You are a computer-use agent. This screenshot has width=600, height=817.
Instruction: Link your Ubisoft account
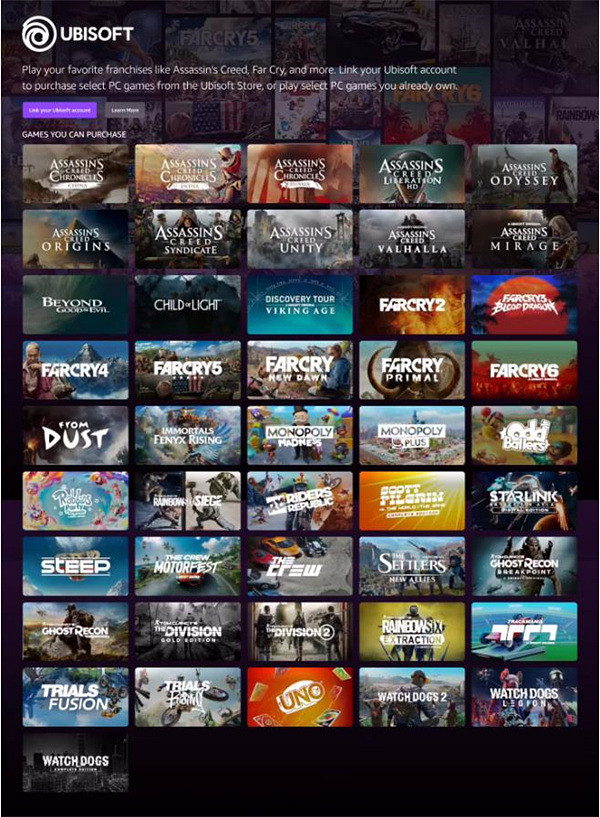tap(59, 110)
